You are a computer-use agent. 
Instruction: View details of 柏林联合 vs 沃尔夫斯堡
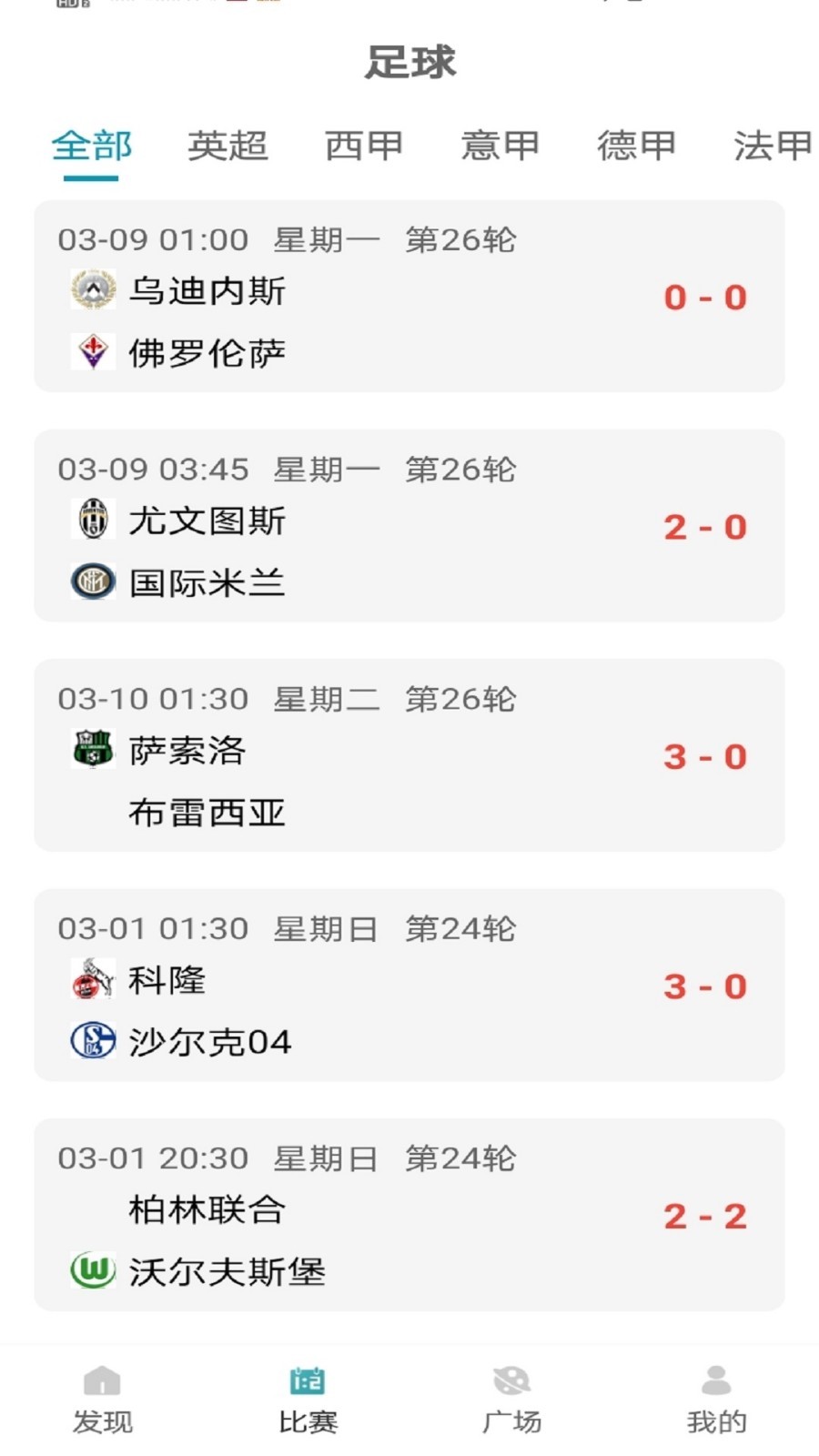pos(409,1215)
